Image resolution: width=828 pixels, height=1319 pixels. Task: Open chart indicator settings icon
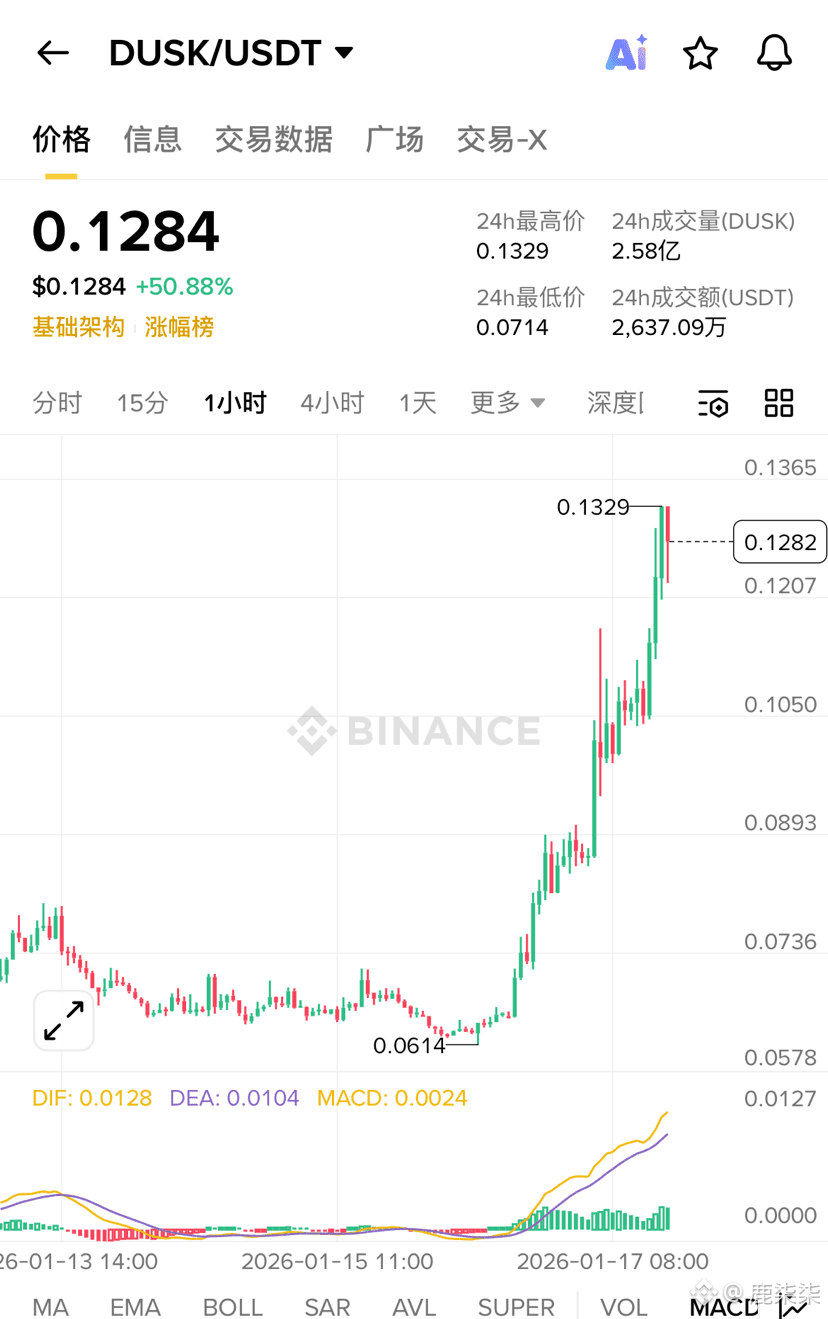tap(712, 402)
